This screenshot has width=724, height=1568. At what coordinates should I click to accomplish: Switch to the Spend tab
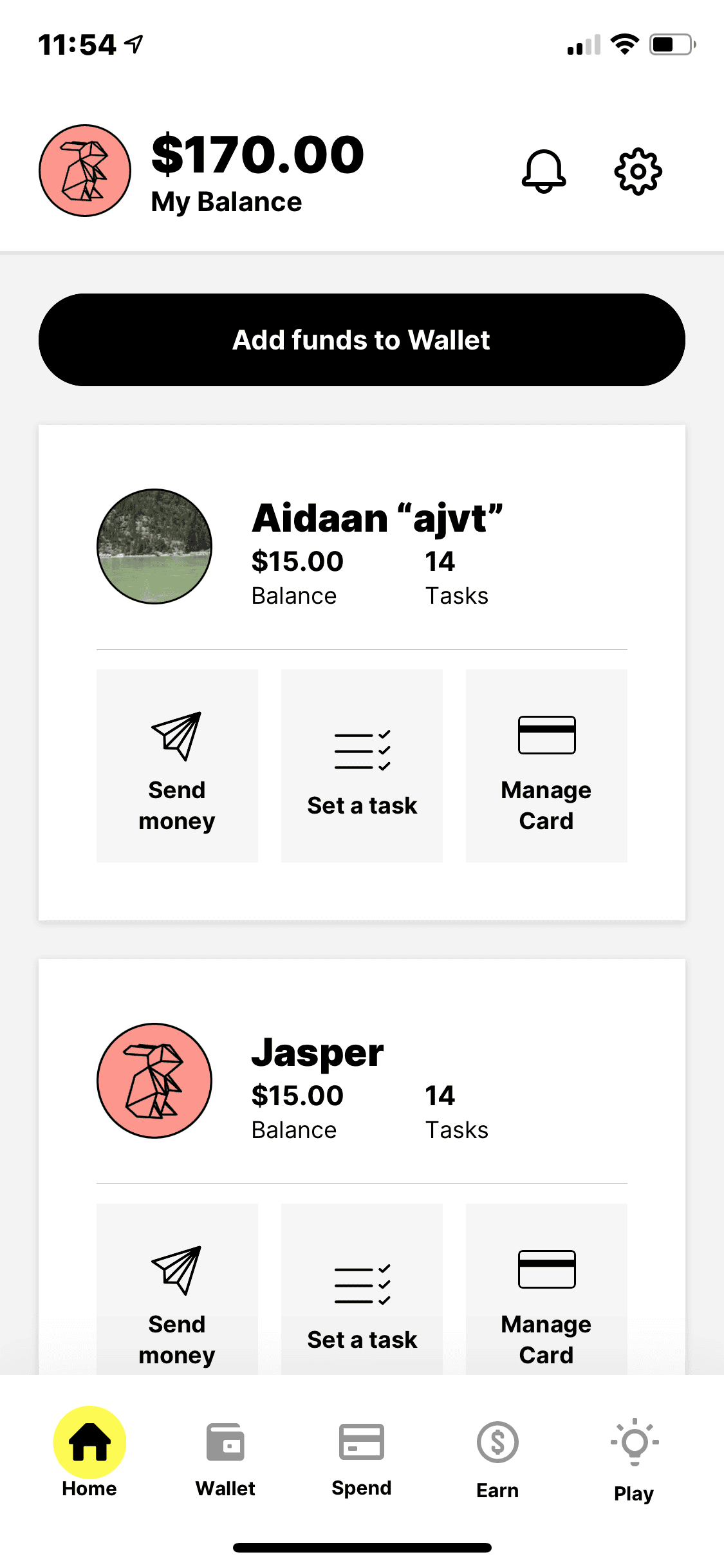pyautogui.click(x=361, y=1458)
